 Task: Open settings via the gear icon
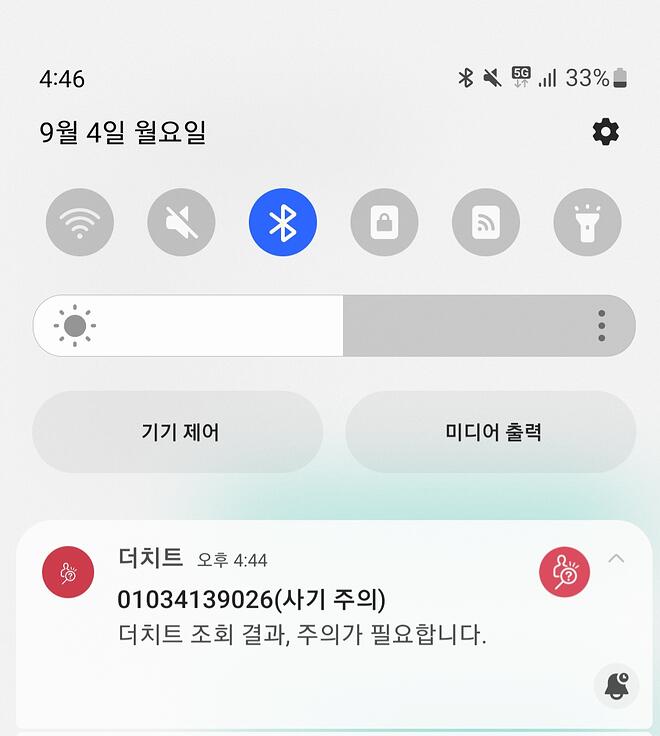(x=605, y=132)
